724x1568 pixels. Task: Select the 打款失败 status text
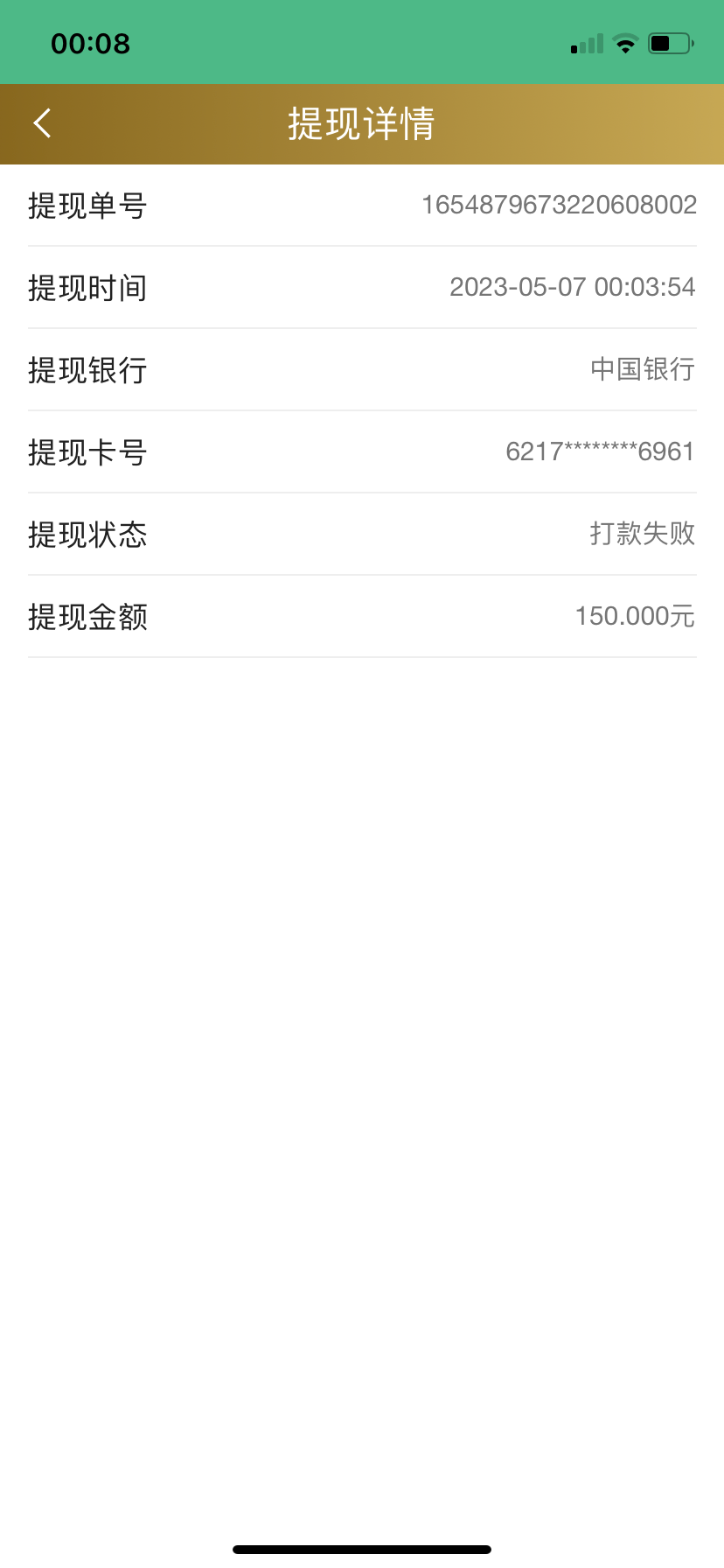(x=643, y=533)
